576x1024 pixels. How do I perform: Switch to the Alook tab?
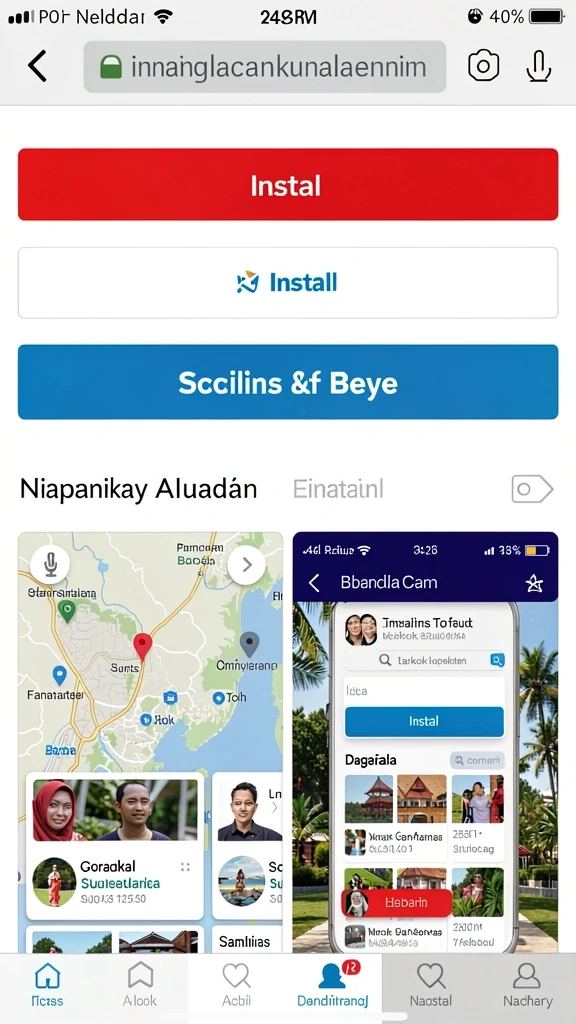140,986
